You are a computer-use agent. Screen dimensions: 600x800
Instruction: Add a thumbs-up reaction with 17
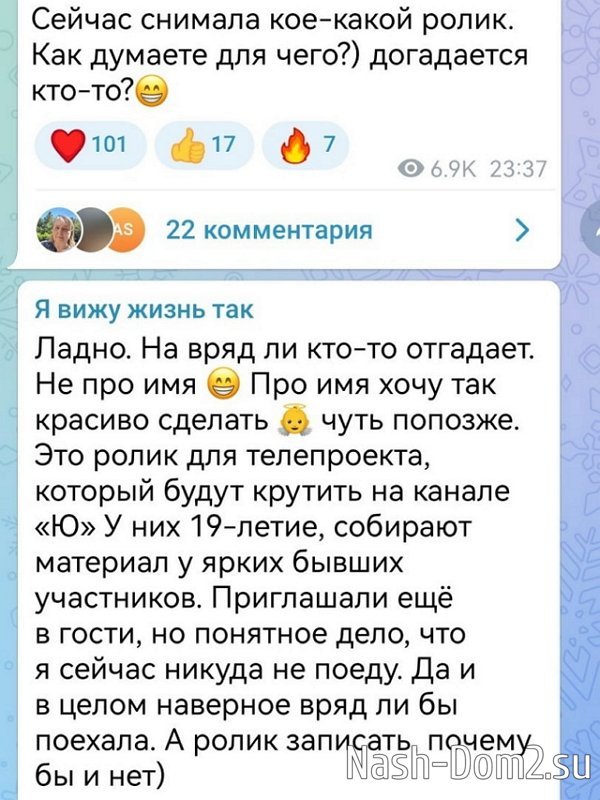click(x=202, y=149)
